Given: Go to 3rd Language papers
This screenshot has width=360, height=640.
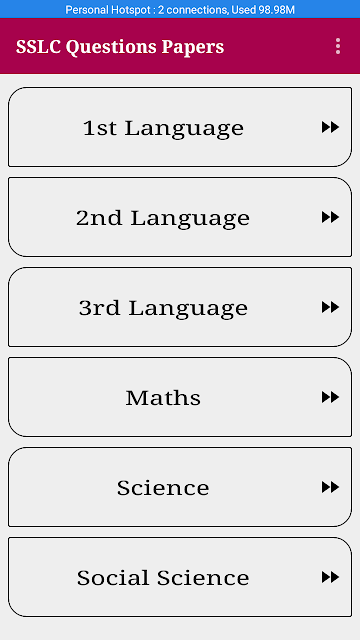Looking at the screenshot, I should (x=180, y=307).
